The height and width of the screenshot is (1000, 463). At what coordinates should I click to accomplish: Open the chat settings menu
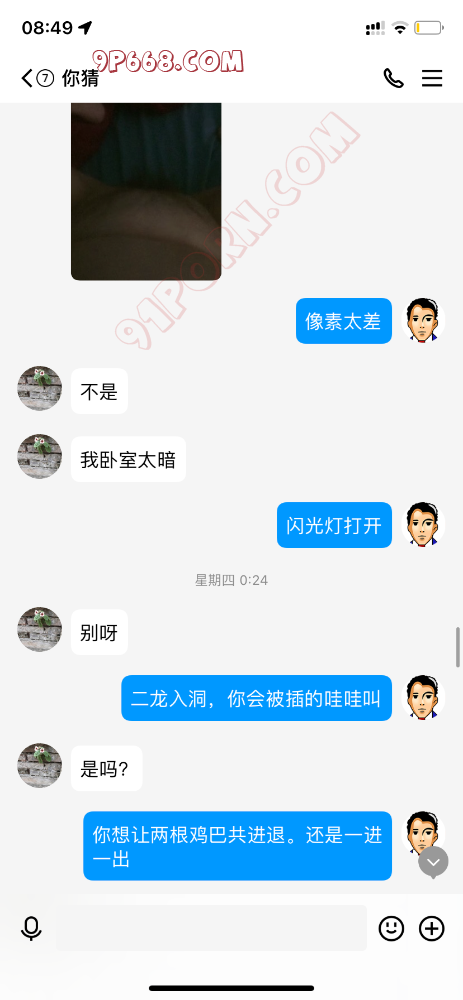coord(432,78)
